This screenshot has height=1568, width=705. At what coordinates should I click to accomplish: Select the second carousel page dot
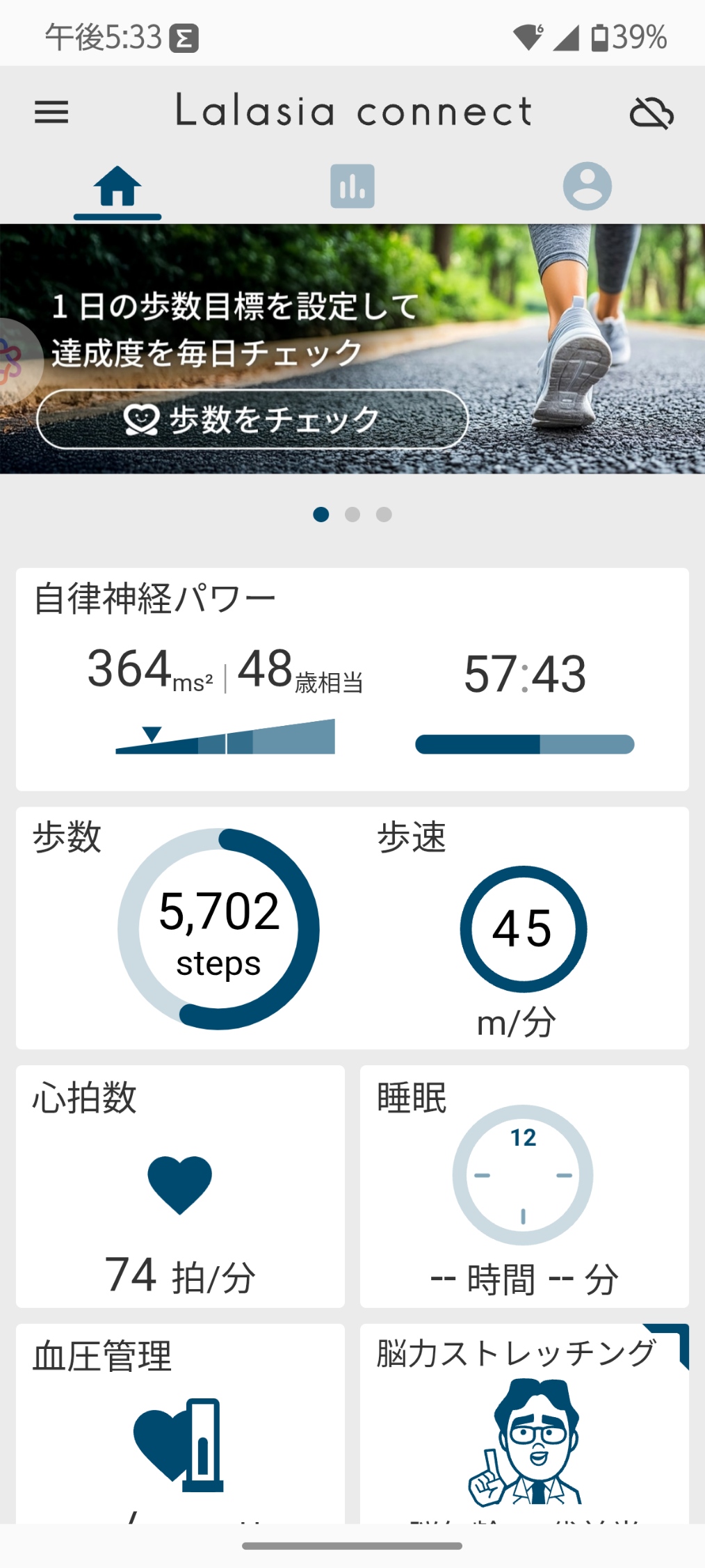[x=352, y=515]
